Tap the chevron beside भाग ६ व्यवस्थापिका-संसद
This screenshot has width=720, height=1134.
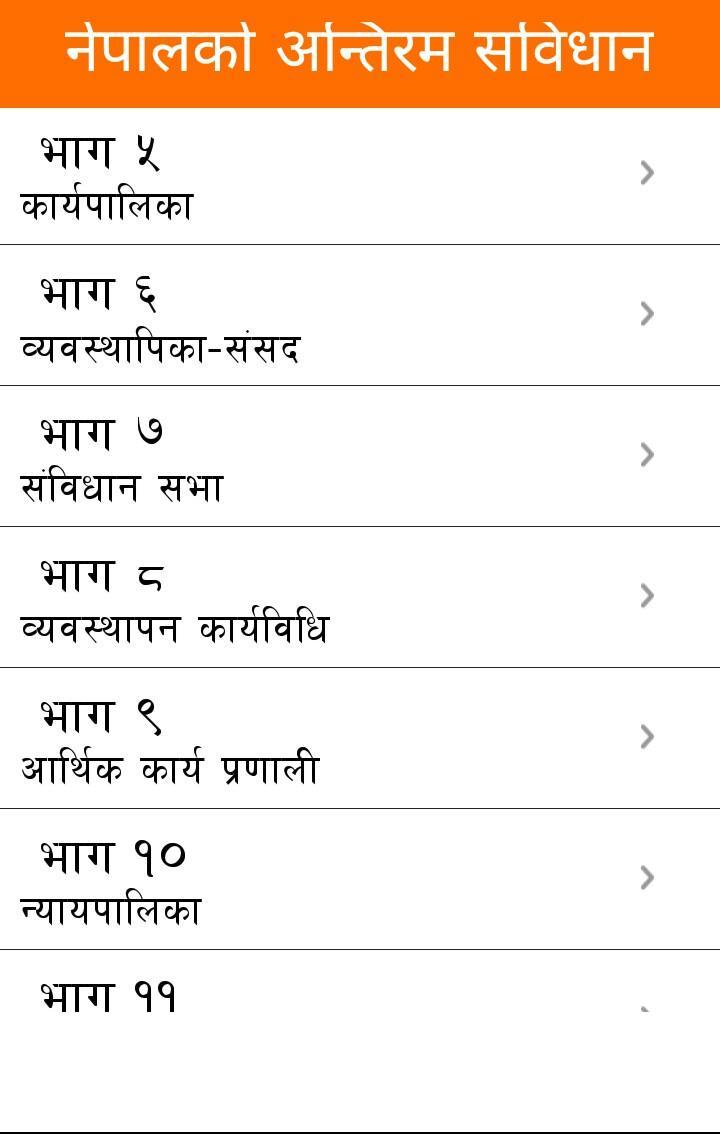[647, 314]
